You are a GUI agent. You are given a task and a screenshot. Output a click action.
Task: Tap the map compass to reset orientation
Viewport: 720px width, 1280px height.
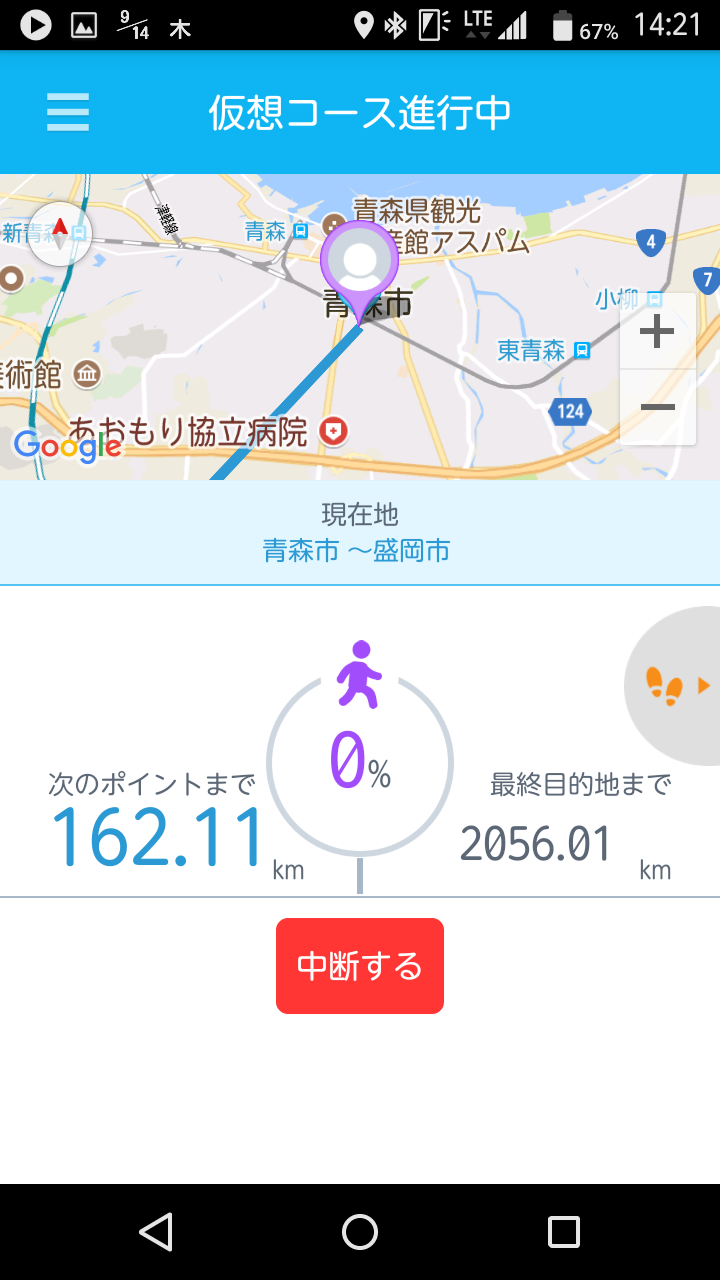[x=59, y=234]
